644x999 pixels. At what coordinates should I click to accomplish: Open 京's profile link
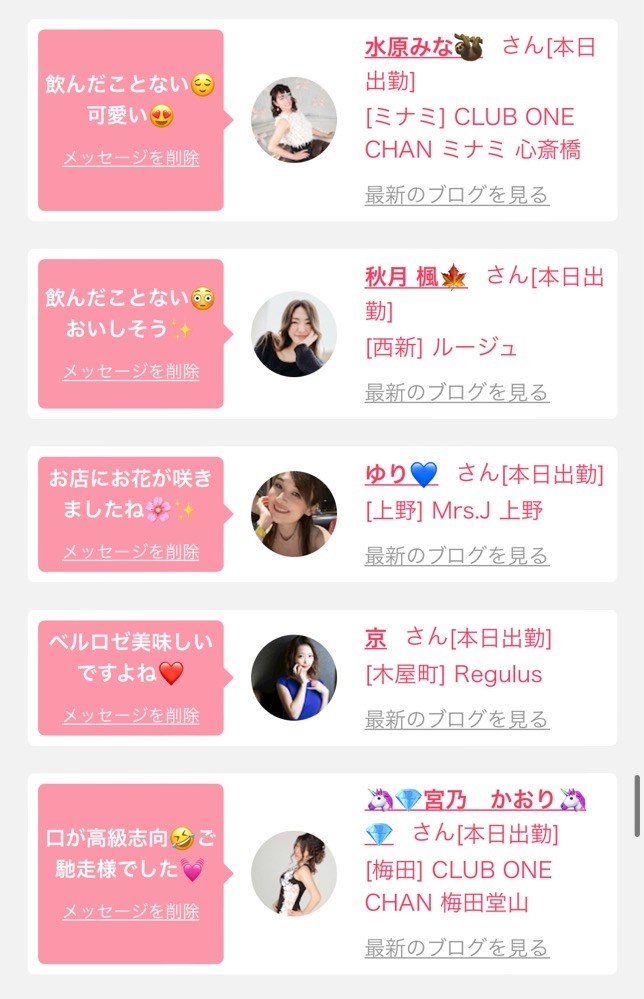pyautogui.click(x=376, y=638)
